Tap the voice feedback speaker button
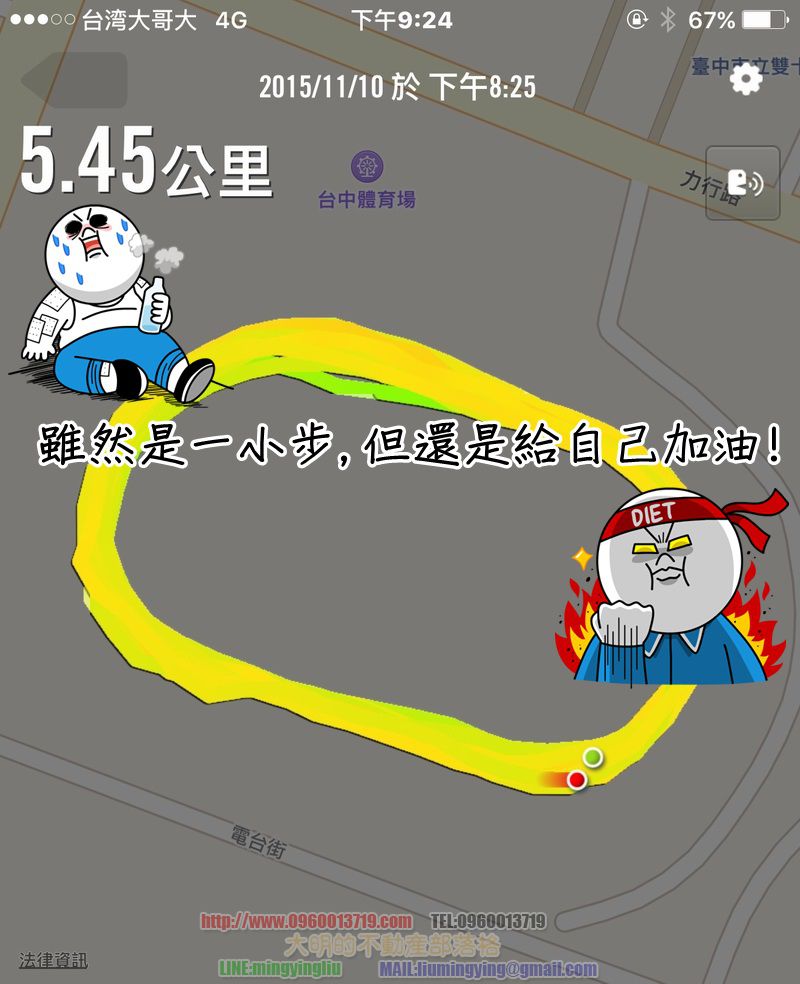This screenshot has width=800, height=984. [x=742, y=183]
